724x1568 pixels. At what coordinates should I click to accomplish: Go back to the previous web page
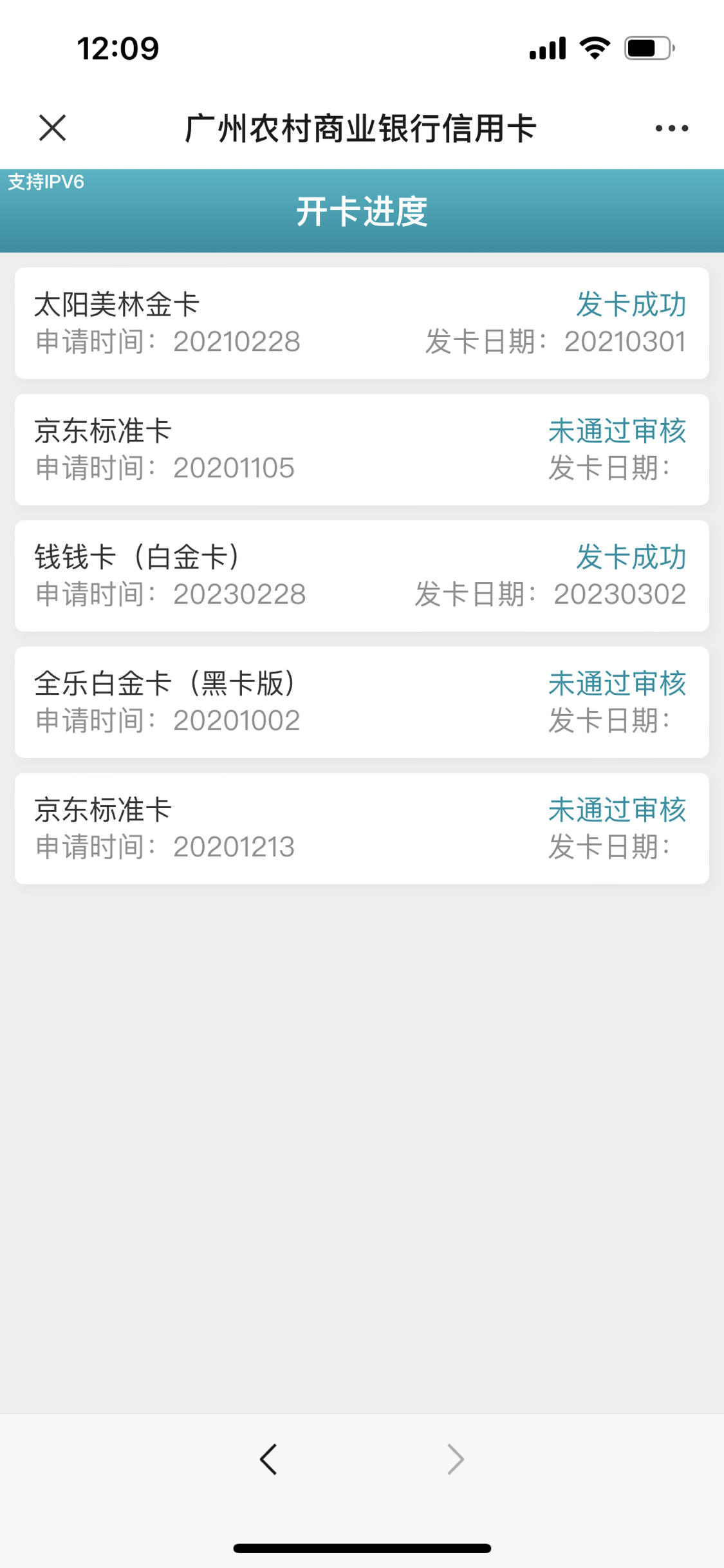point(268,1459)
